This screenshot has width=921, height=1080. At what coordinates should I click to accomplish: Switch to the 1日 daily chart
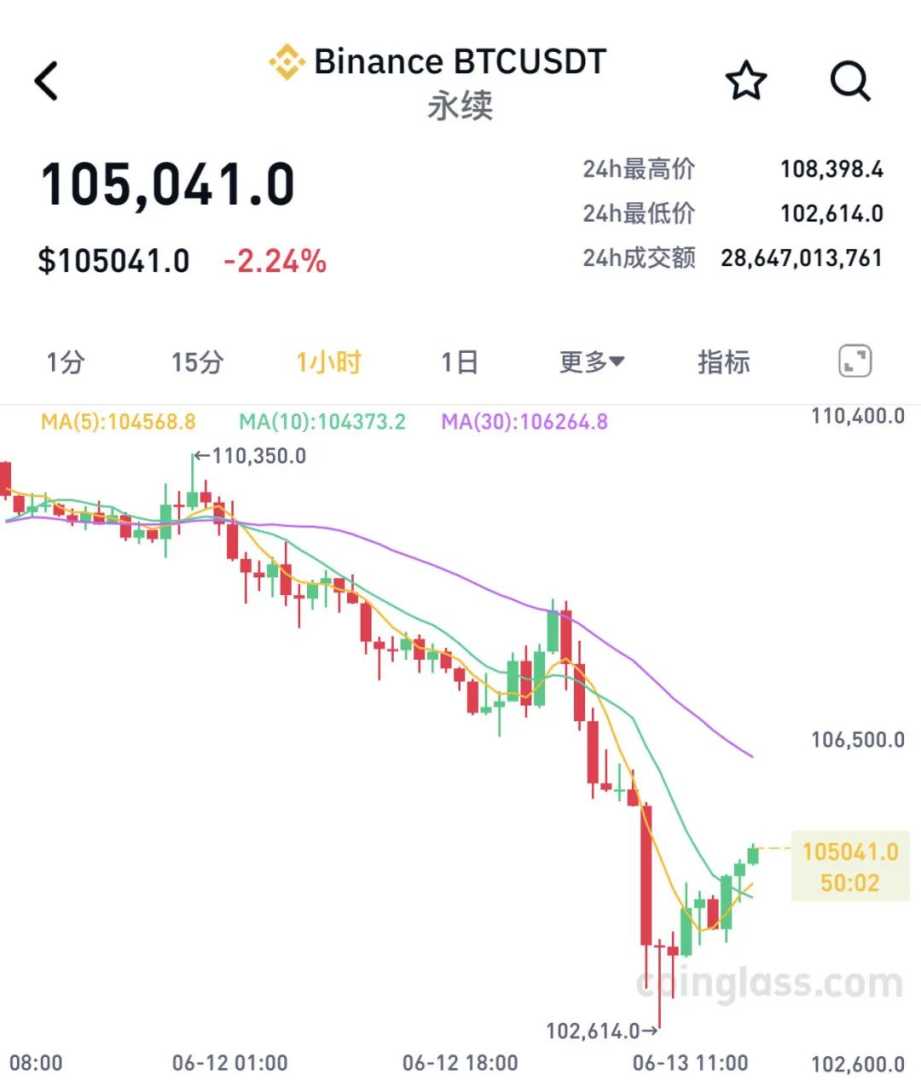pos(460,362)
